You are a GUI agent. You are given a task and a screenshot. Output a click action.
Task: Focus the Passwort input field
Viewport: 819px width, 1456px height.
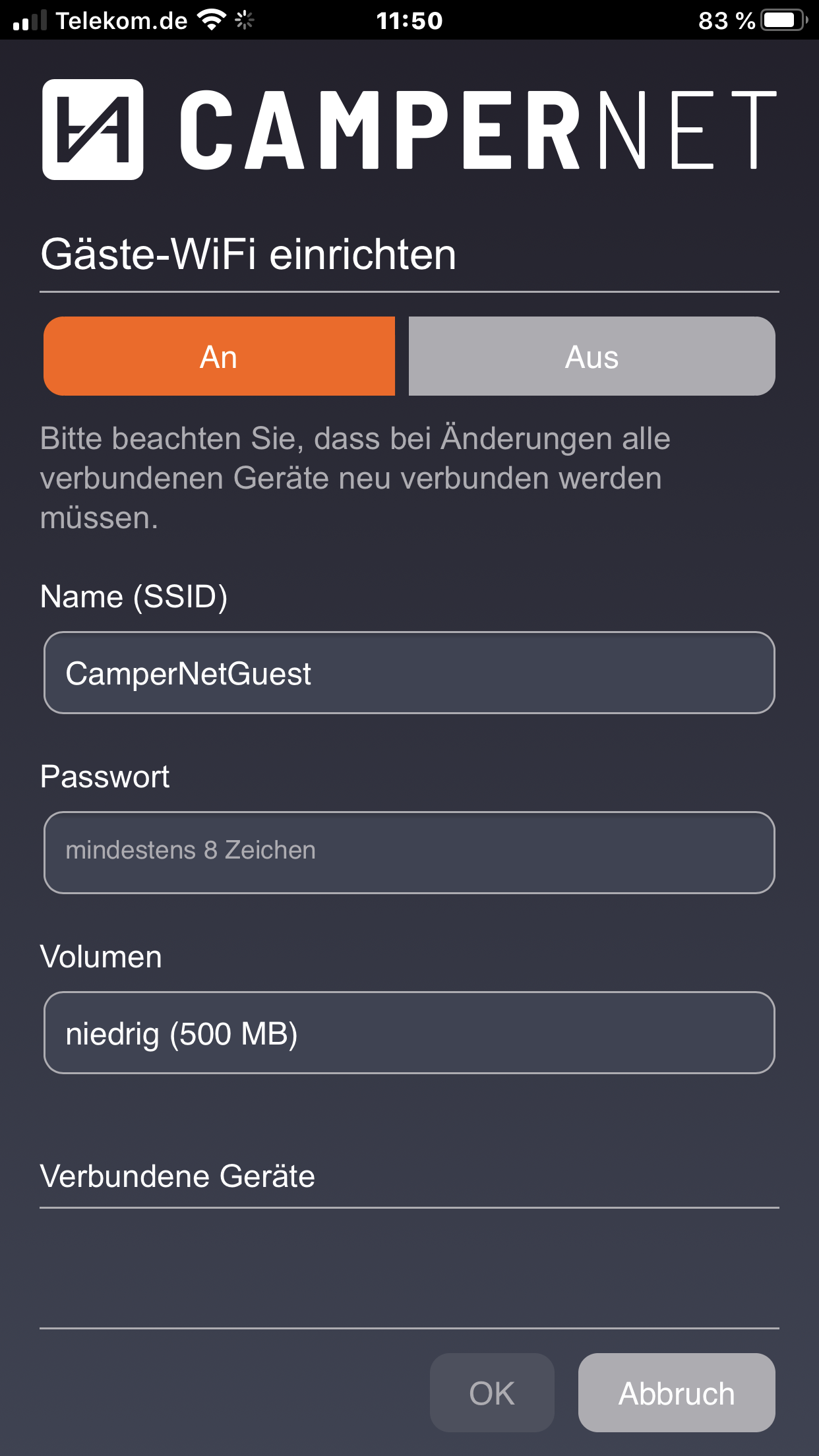[x=409, y=852]
